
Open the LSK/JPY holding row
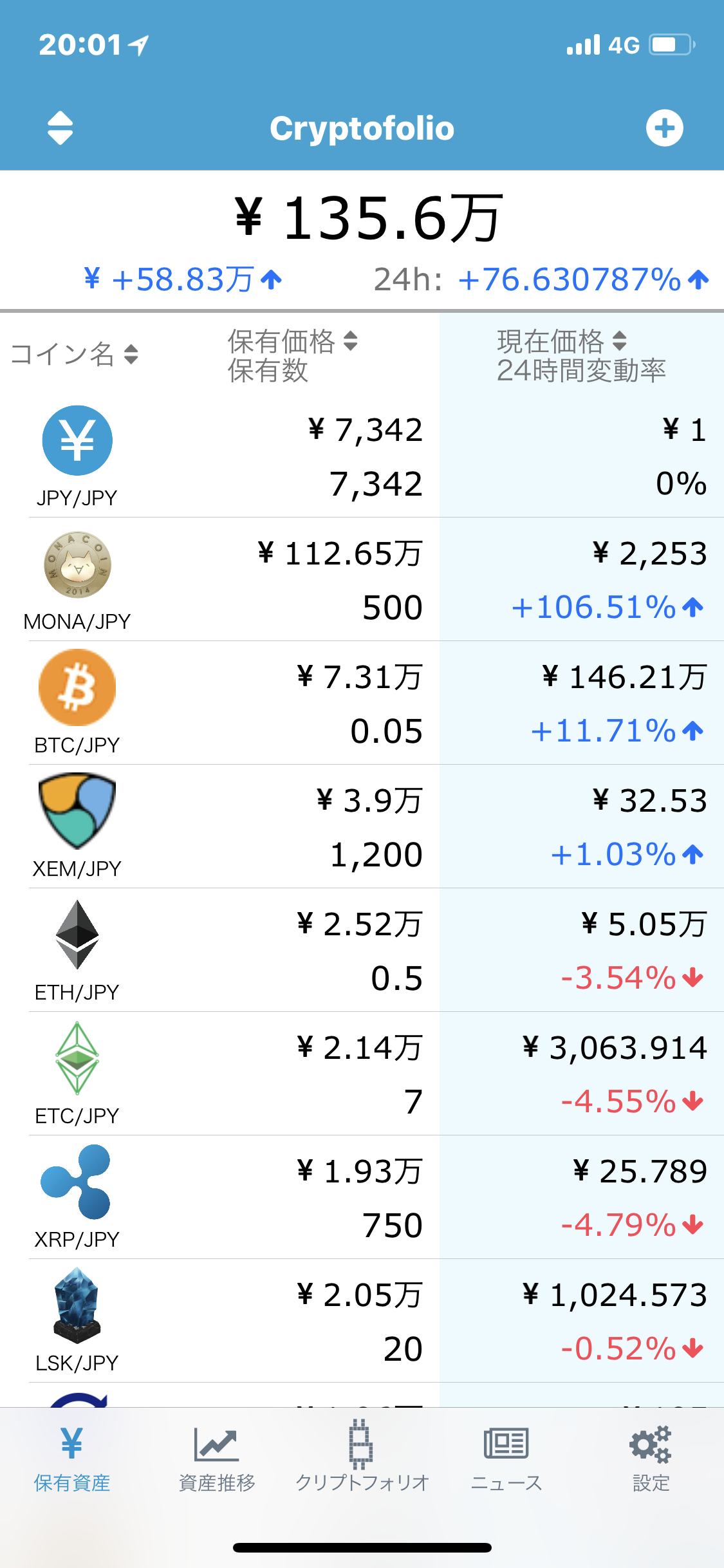coord(362,1321)
